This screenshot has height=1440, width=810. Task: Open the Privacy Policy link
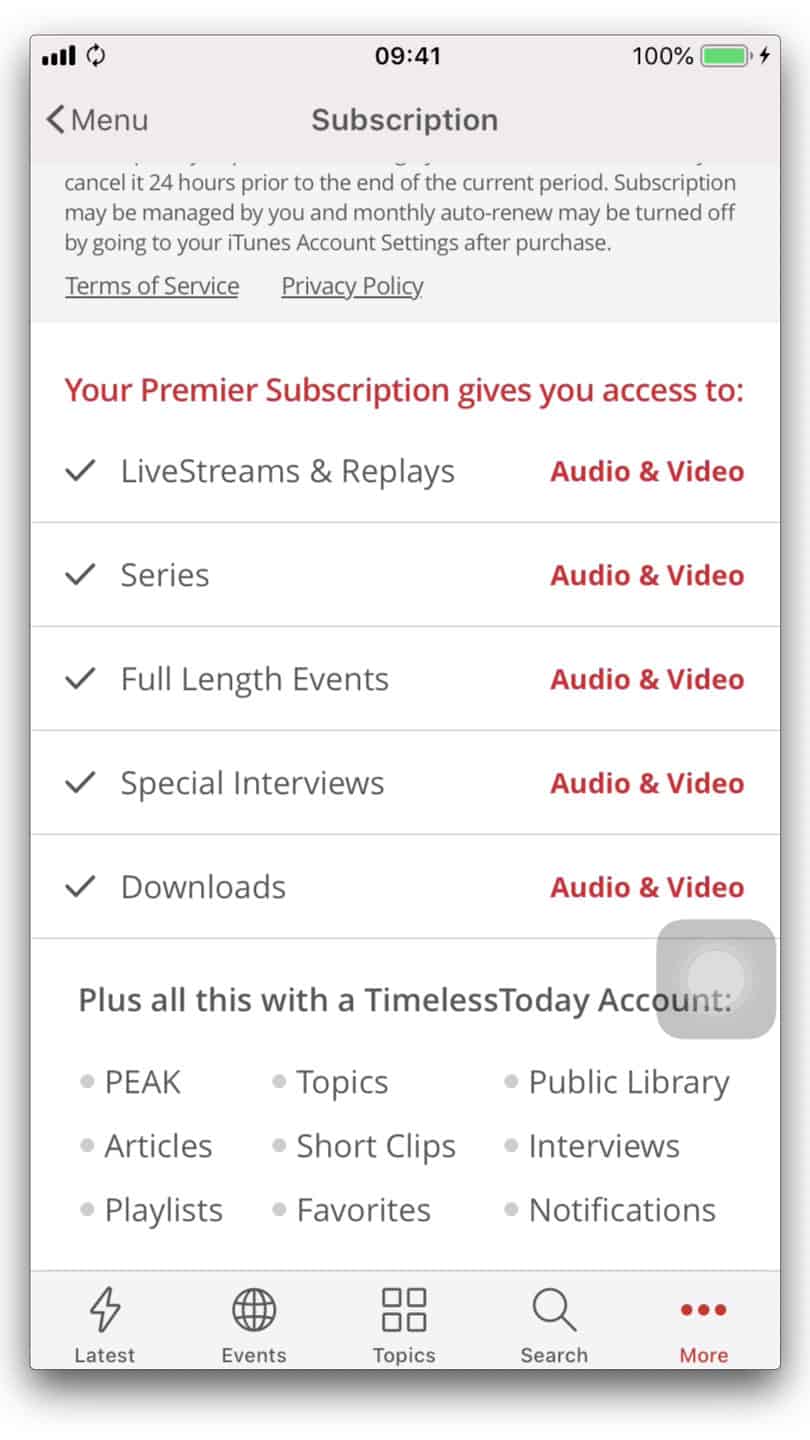pyautogui.click(x=352, y=286)
